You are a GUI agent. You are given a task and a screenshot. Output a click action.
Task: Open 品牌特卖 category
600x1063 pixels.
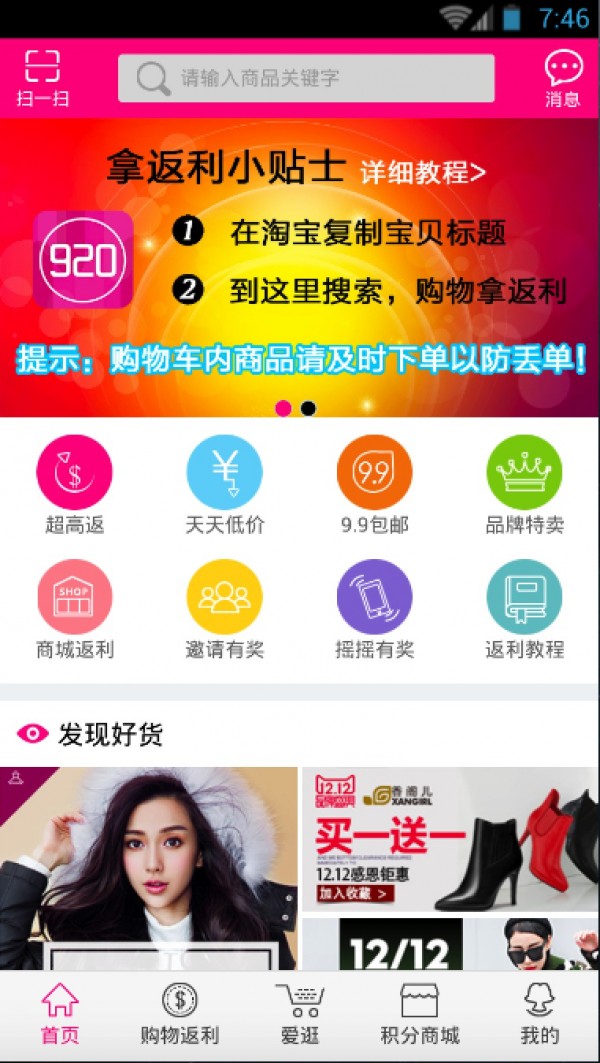point(525,484)
